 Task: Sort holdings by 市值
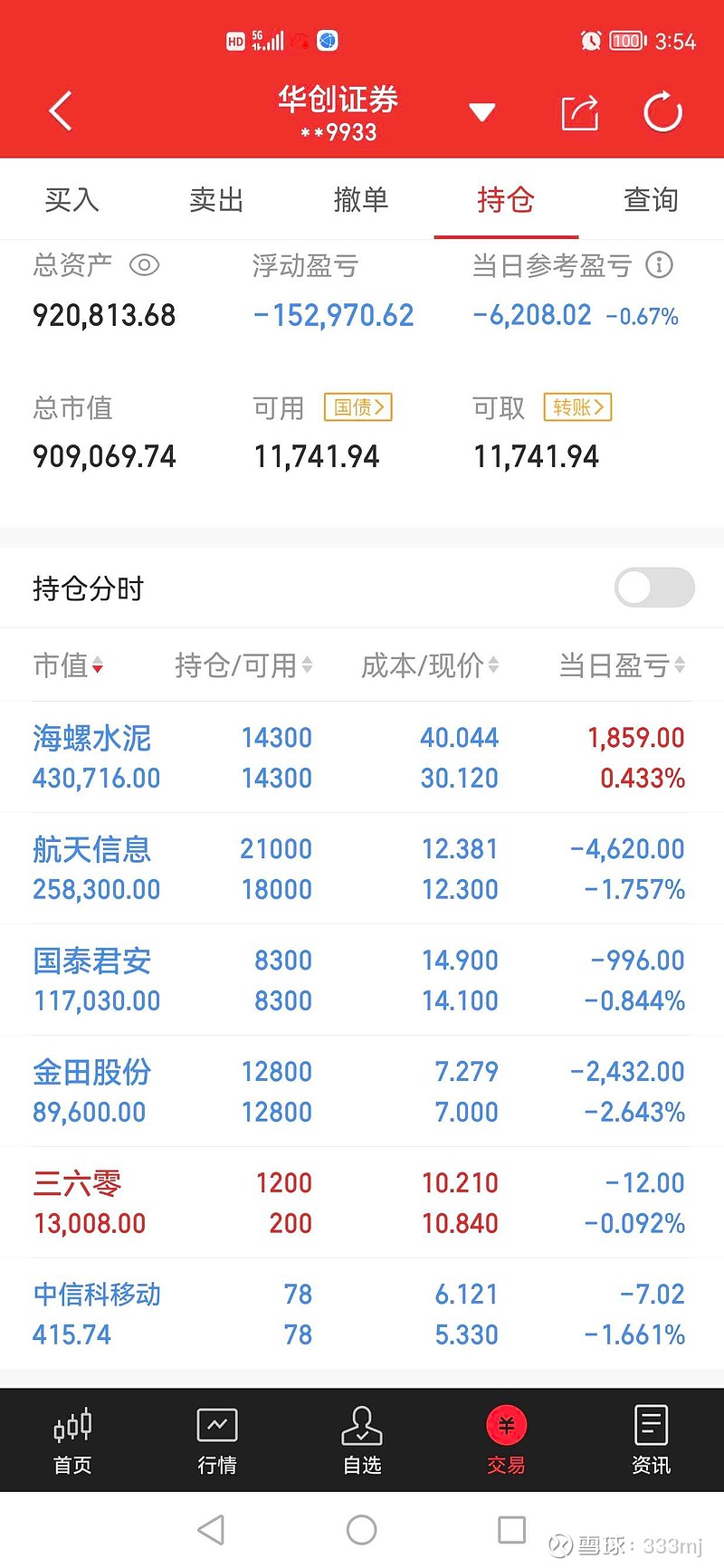coord(68,665)
